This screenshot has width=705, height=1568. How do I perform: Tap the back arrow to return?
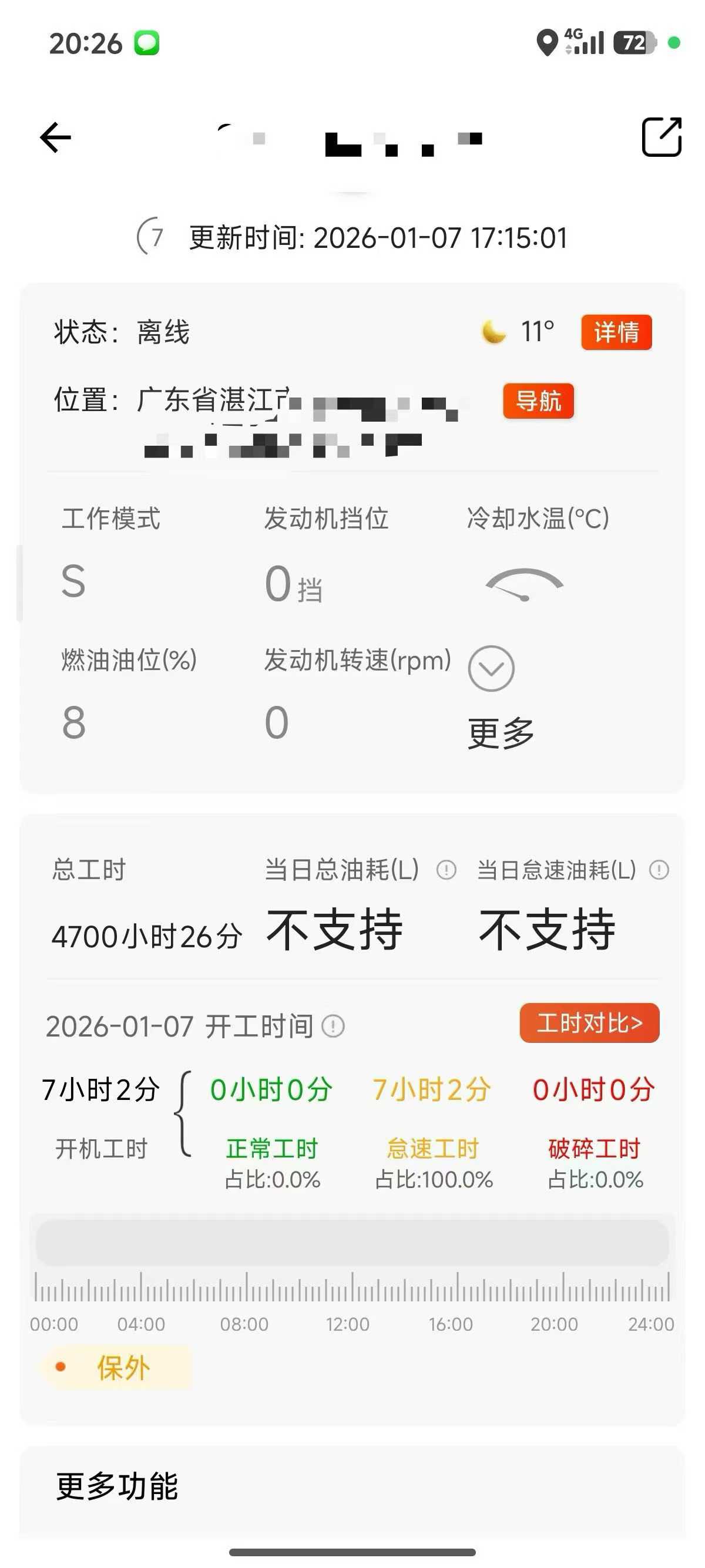[x=53, y=137]
